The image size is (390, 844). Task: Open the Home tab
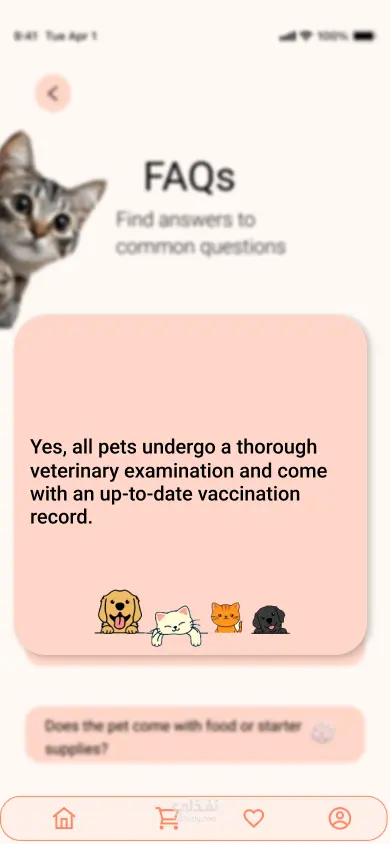pyautogui.click(x=63, y=819)
